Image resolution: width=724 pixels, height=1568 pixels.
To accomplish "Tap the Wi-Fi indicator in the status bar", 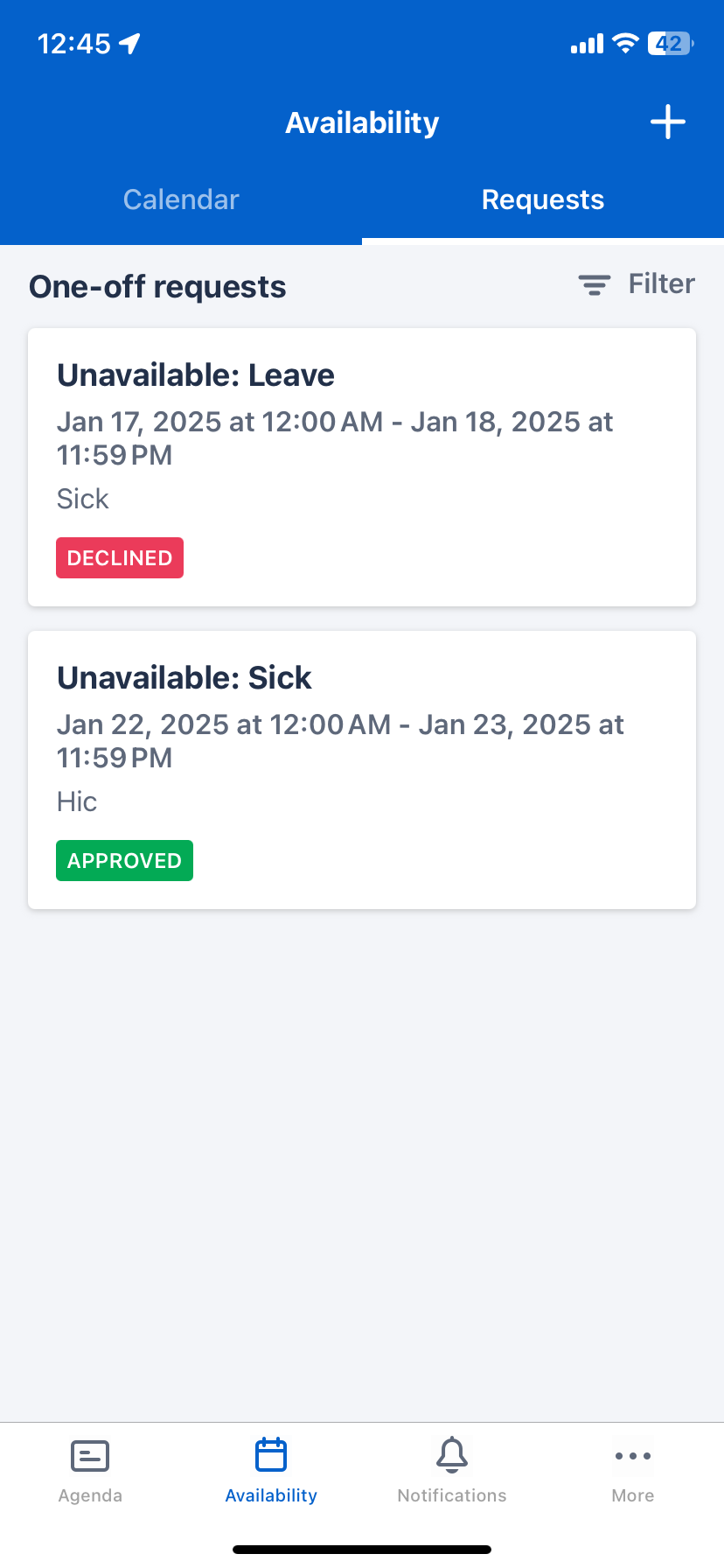I will (x=626, y=42).
